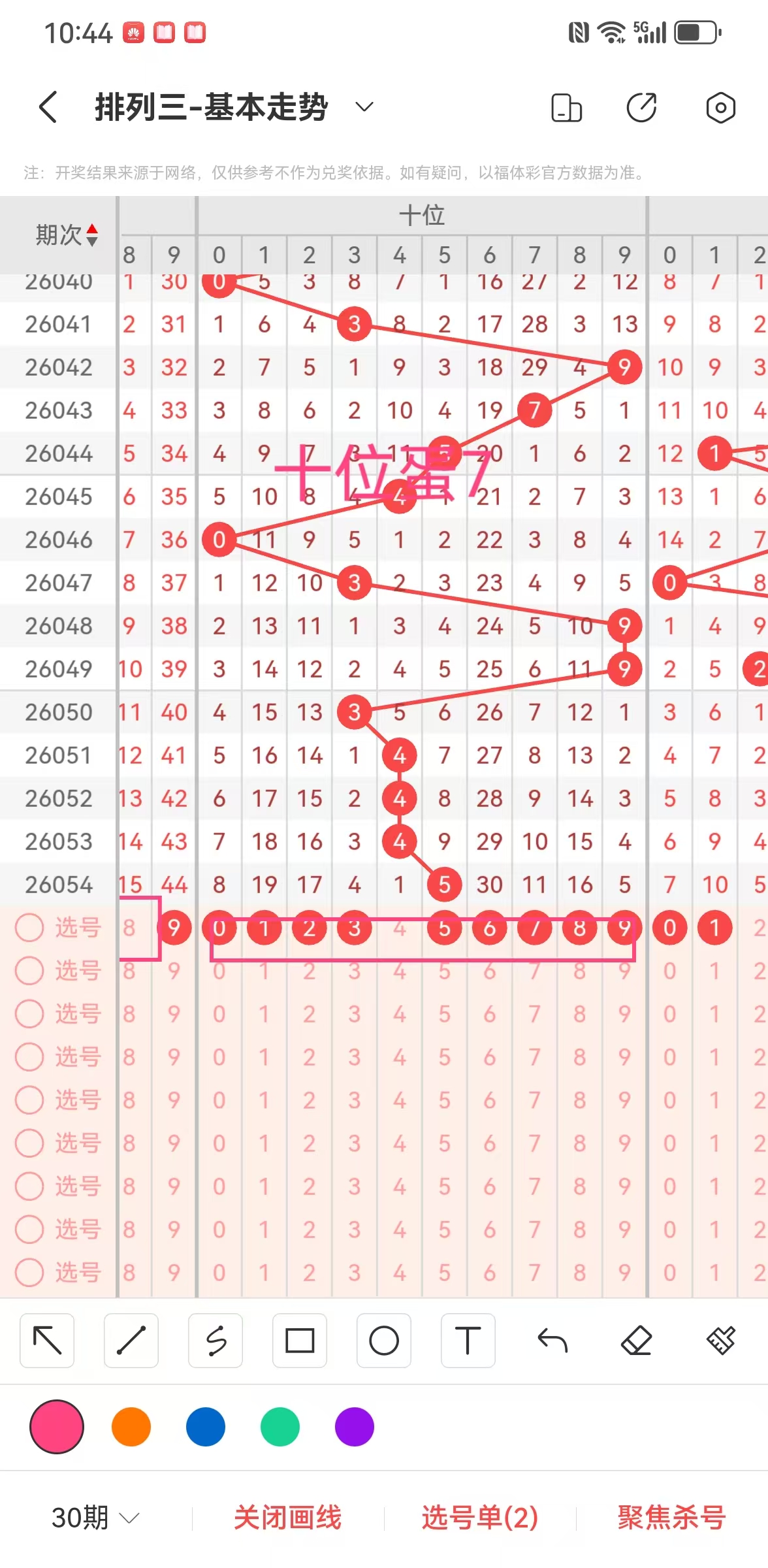768x1568 pixels.
Task: Go back from the trend chart page
Action: [x=48, y=107]
